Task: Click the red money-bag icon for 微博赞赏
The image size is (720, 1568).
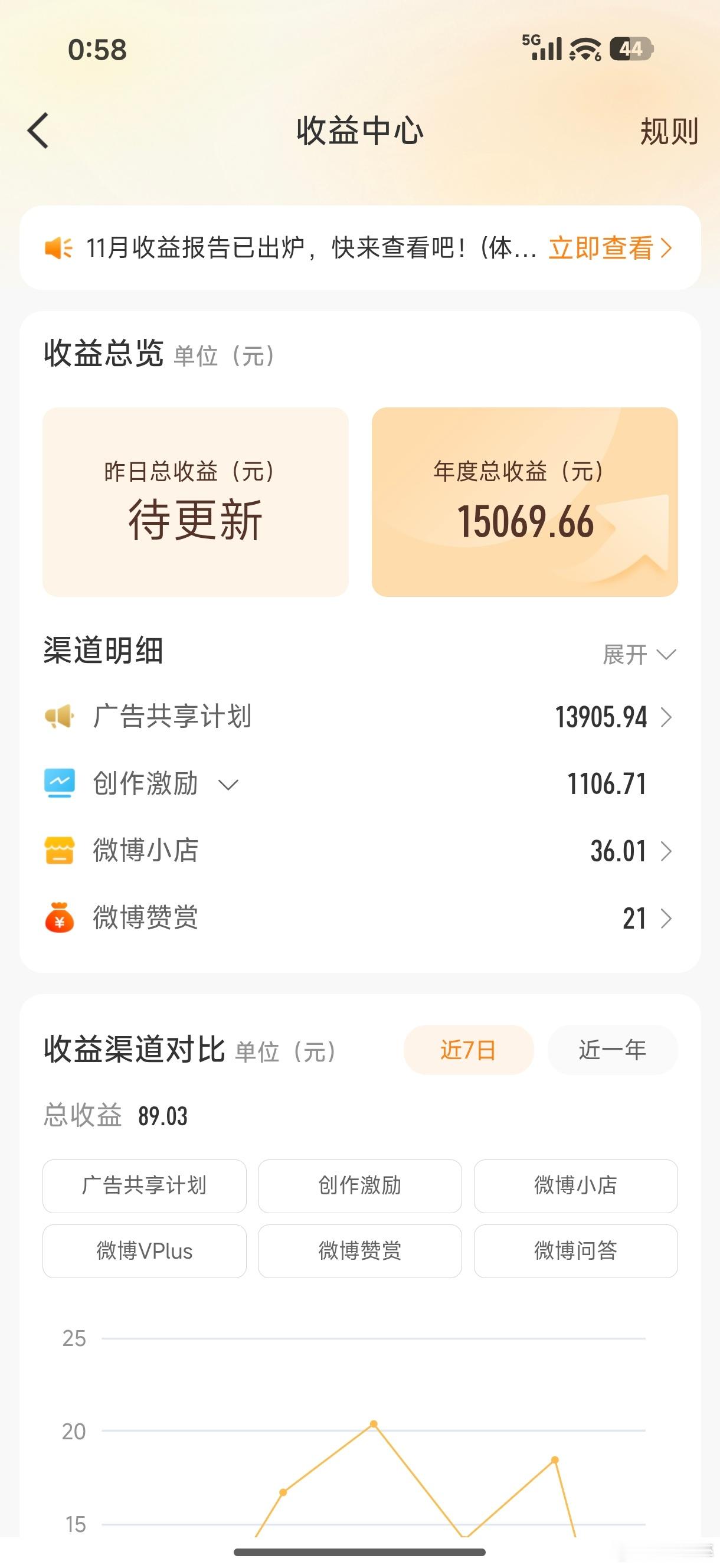Action: coord(59,918)
